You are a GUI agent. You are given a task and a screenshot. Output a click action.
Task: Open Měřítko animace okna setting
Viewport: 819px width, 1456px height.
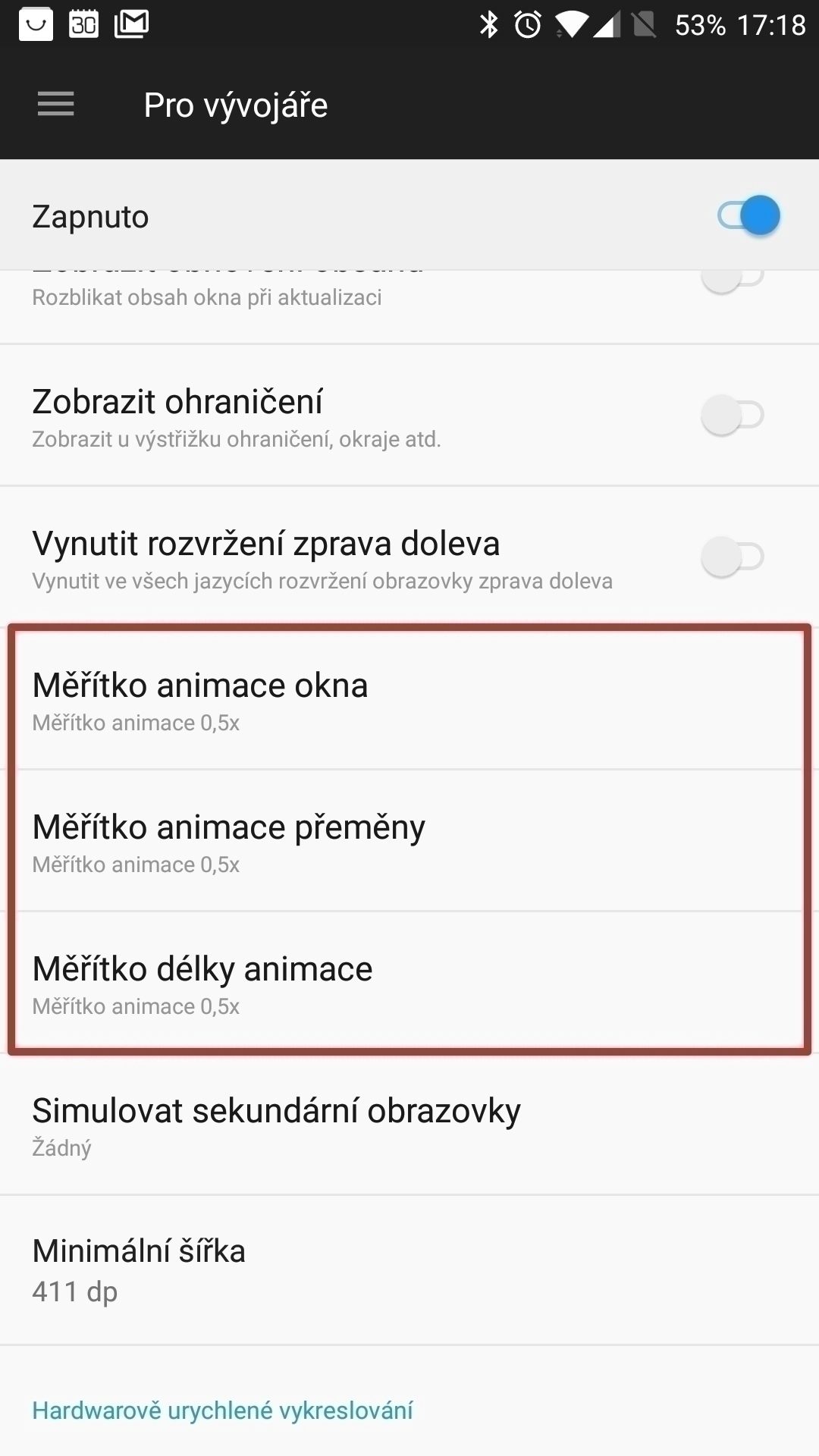click(x=409, y=698)
